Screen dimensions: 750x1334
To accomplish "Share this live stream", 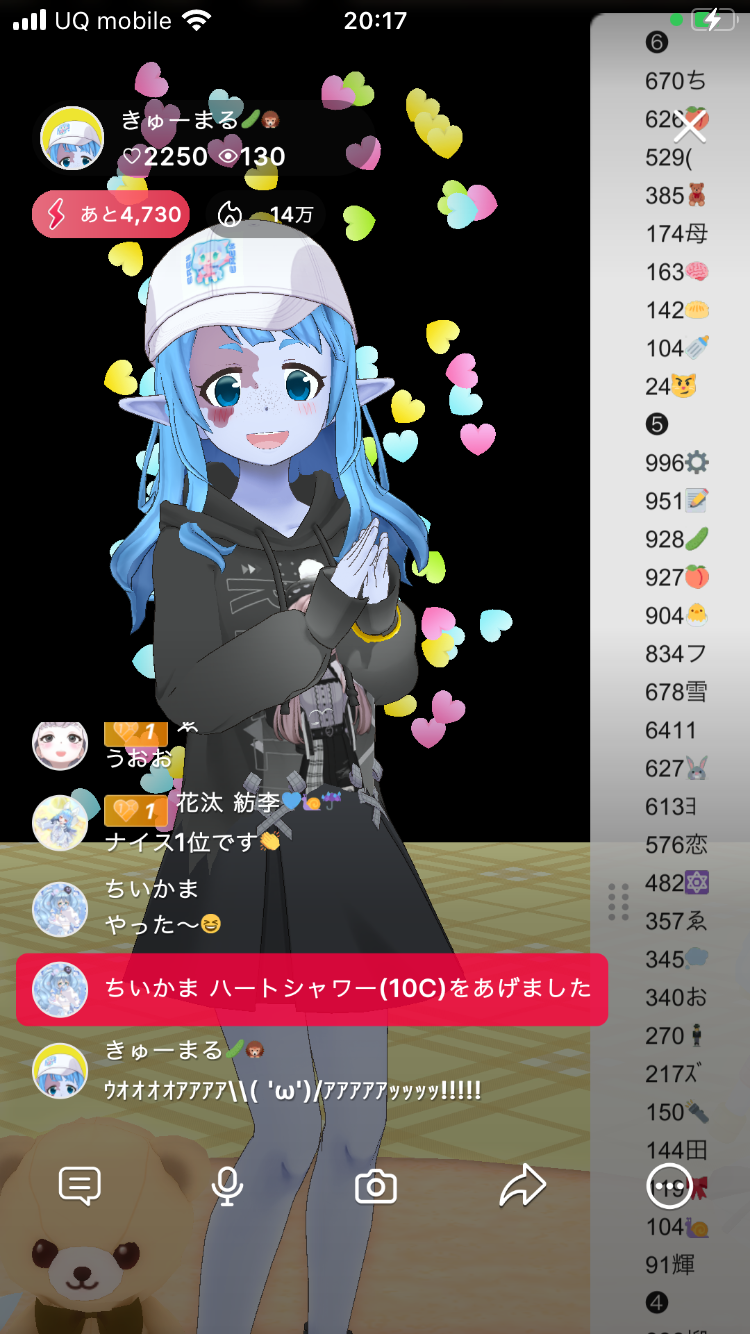I will pos(522,1186).
